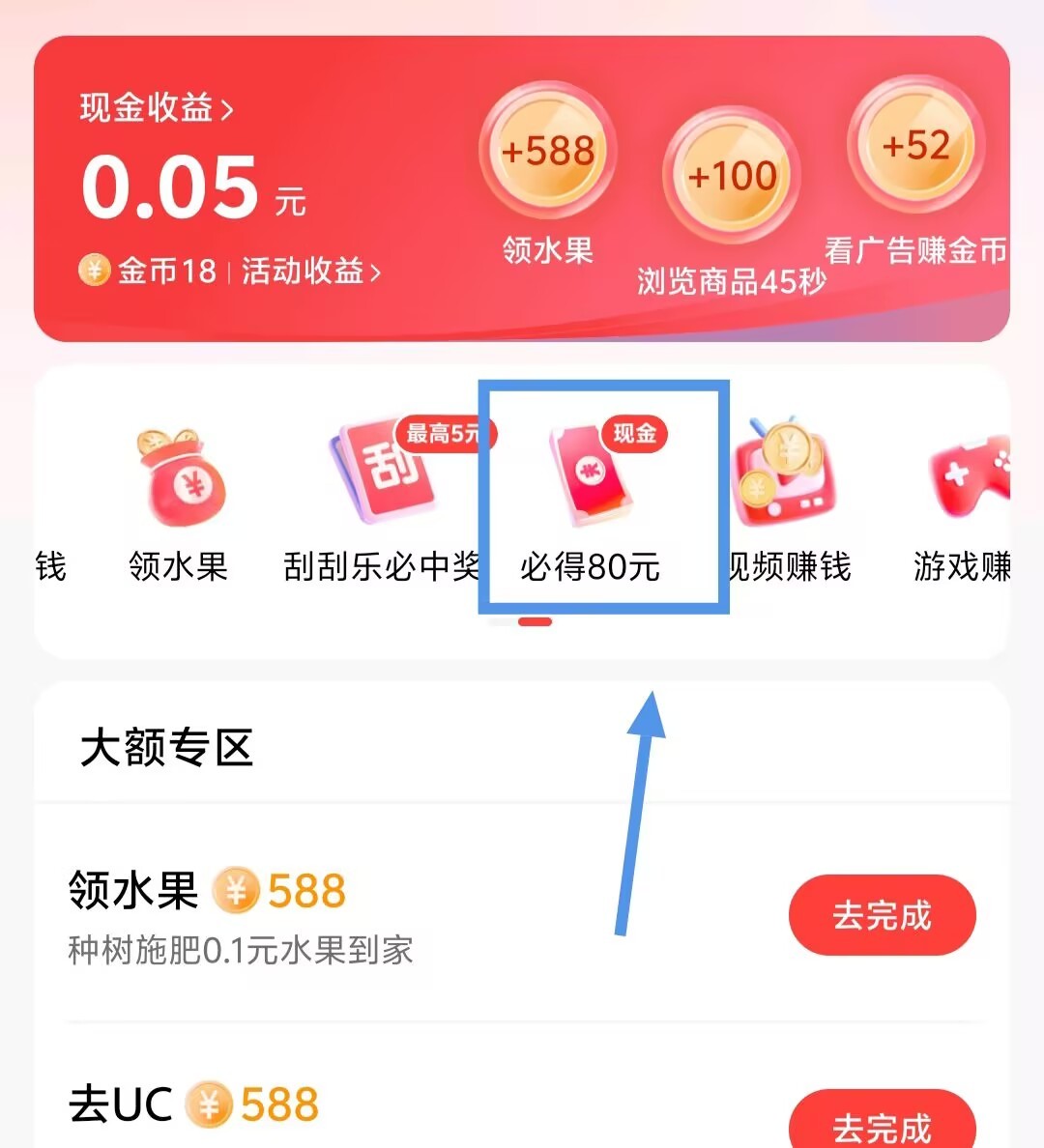Tap 去完成 for 去UC task
Image resolution: width=1044 pixels, height=1148 pixels.
pyautogui.click(x=882, y=1124)
